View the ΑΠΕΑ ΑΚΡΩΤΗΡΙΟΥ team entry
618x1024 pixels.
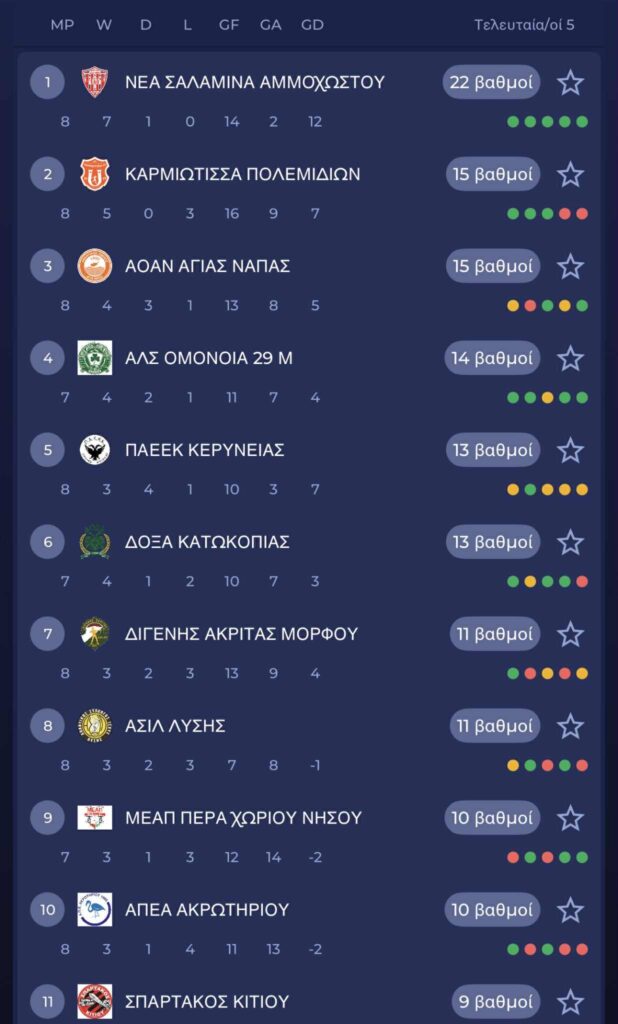[x=206, y=910]
